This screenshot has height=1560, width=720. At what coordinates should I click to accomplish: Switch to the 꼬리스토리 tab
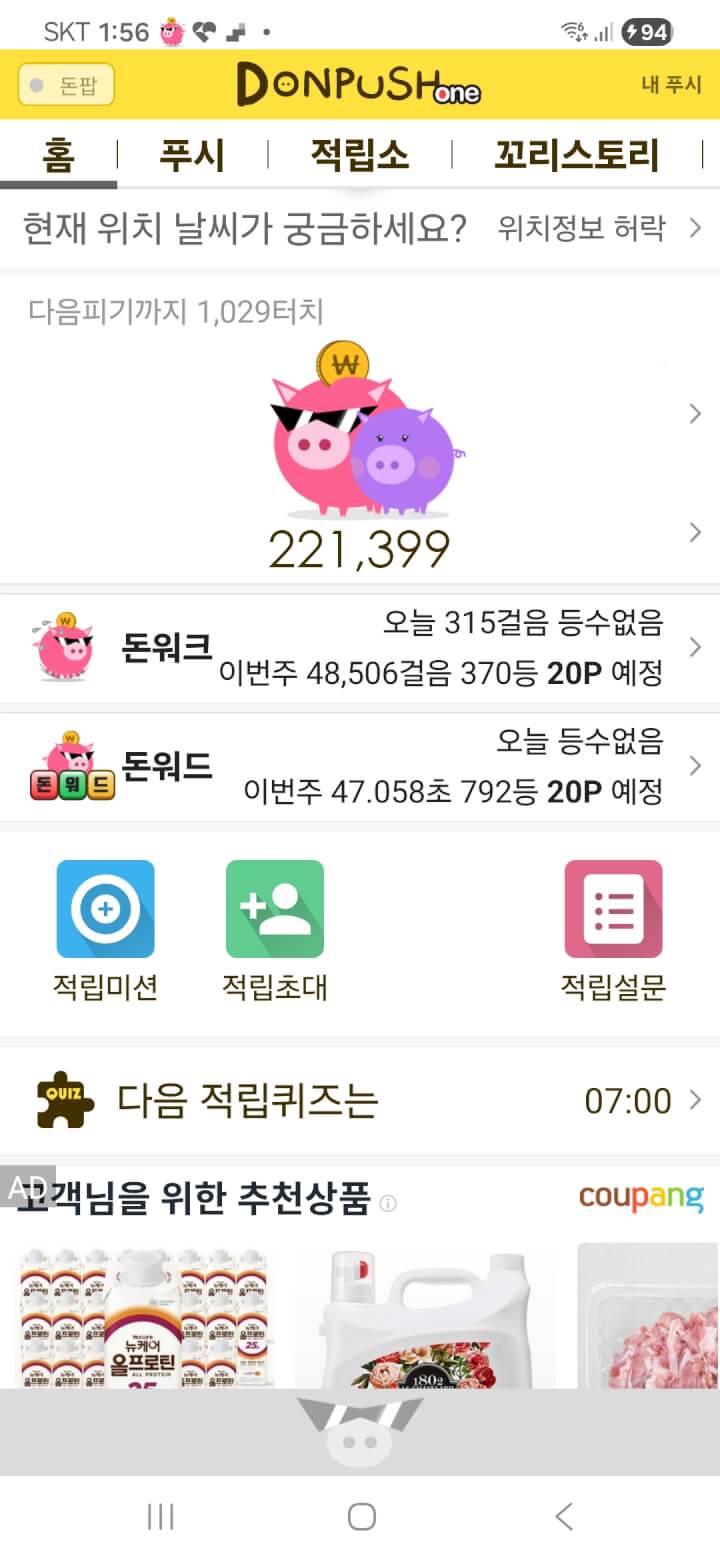(x=576, y=156)
